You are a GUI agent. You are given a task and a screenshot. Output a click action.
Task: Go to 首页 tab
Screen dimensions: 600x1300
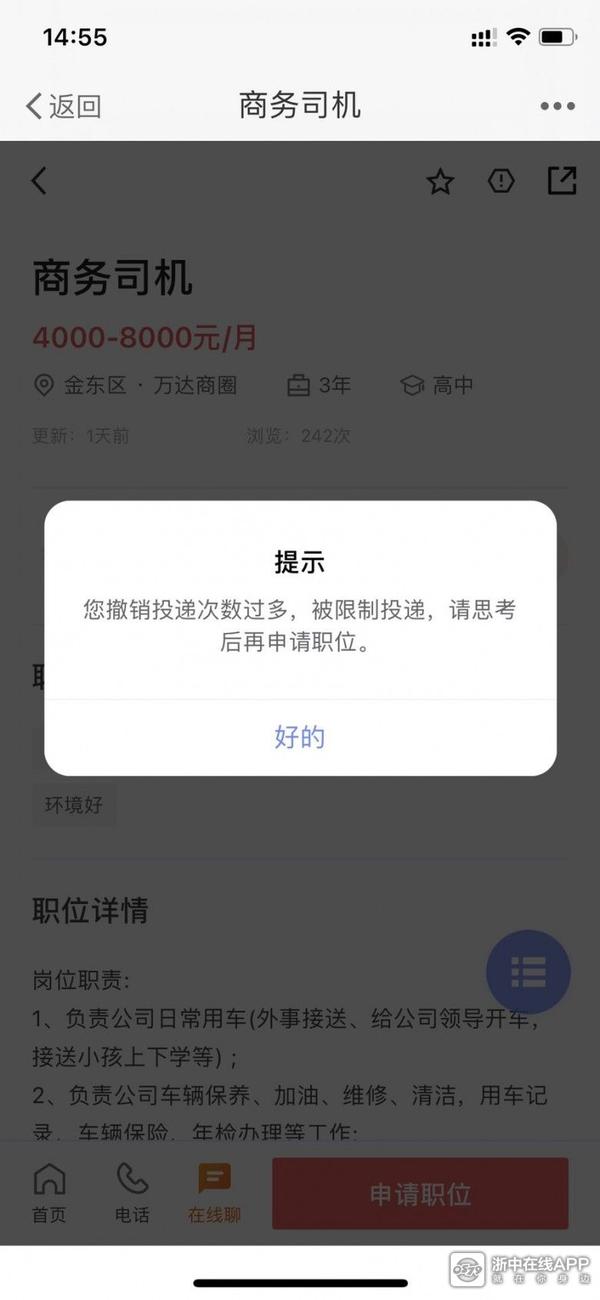pos(49,1193)
